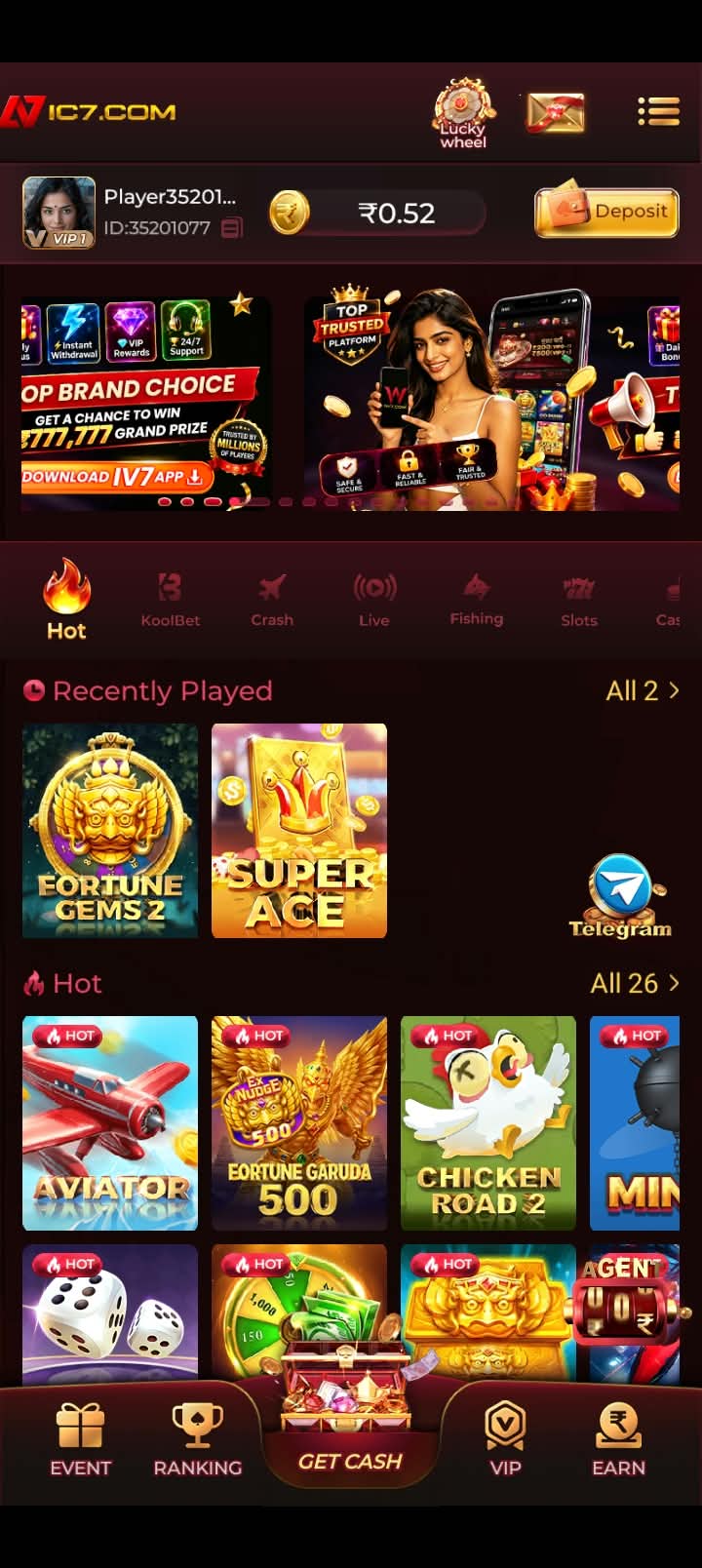The width and height of the screenshot is (702, 1568).
Task: Switch to the Fishing category
Action: [477, 600]
